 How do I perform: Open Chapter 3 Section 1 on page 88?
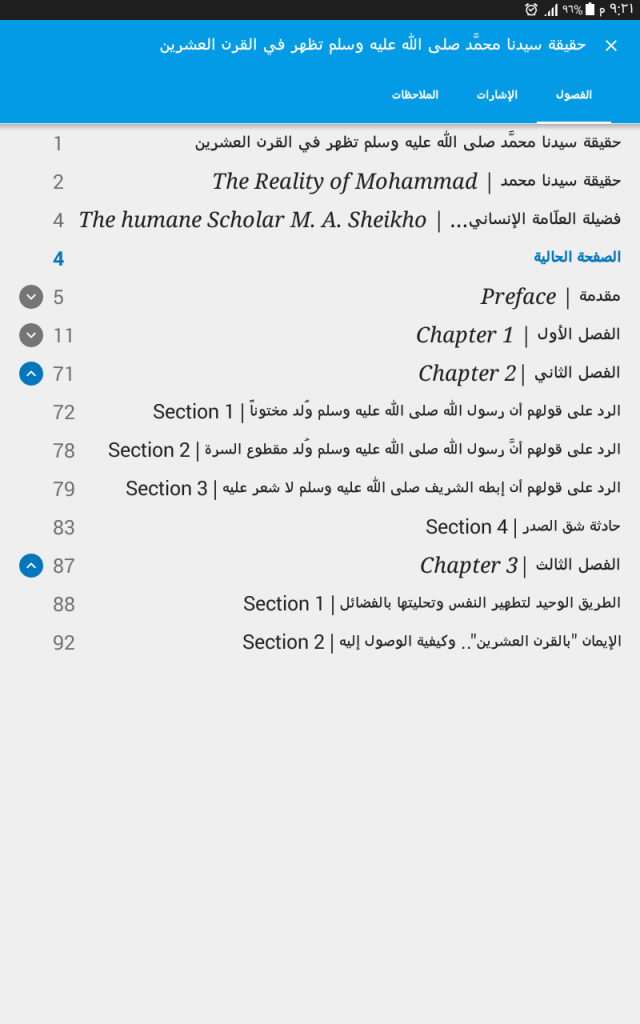coord(320,604)
